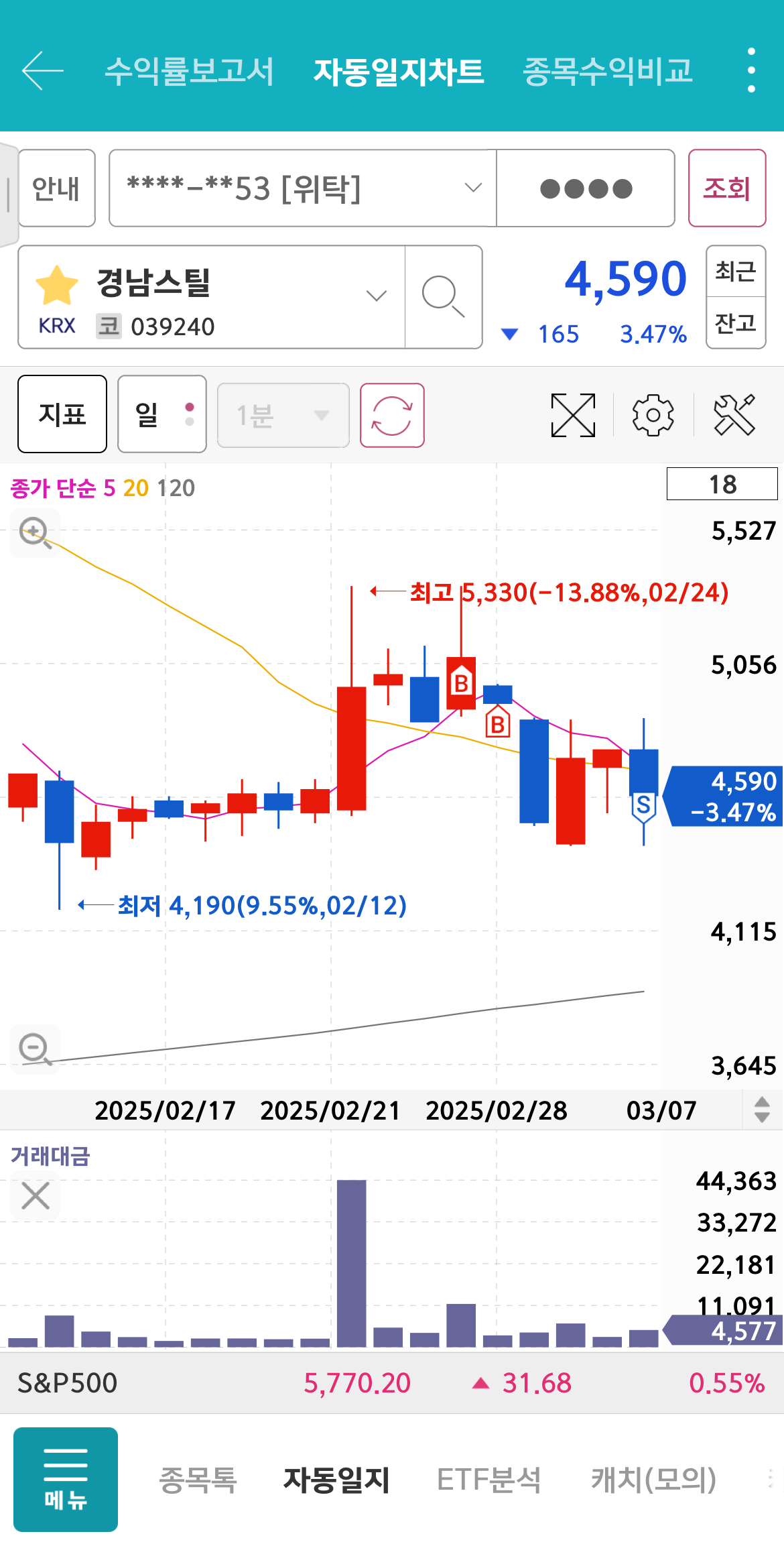The image size is (784, 1544).
Task: Go back using the arrow icon
Action: pos(43,70)
